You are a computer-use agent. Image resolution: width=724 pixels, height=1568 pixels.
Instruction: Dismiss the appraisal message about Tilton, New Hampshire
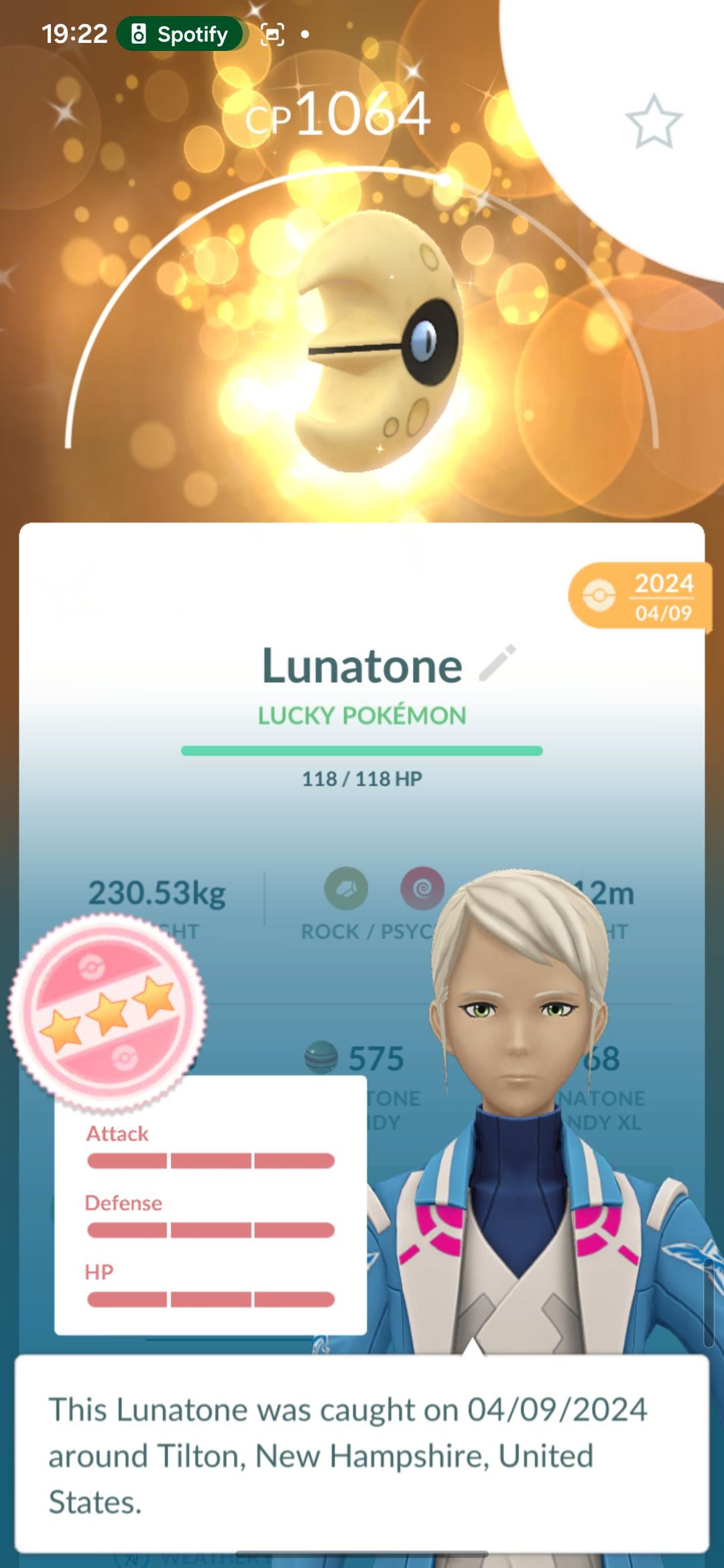click(361, 1454)
